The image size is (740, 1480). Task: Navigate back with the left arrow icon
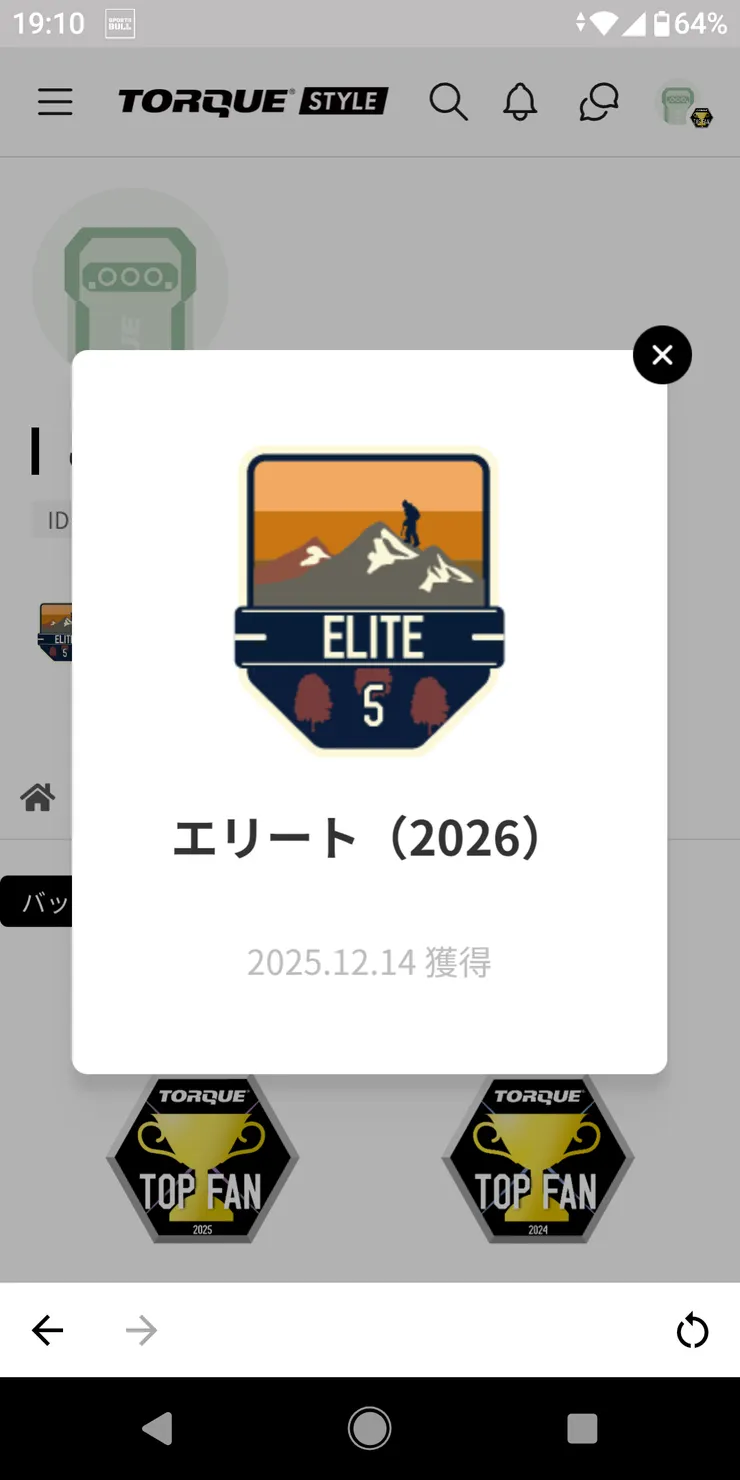[x=47, y=1330]
